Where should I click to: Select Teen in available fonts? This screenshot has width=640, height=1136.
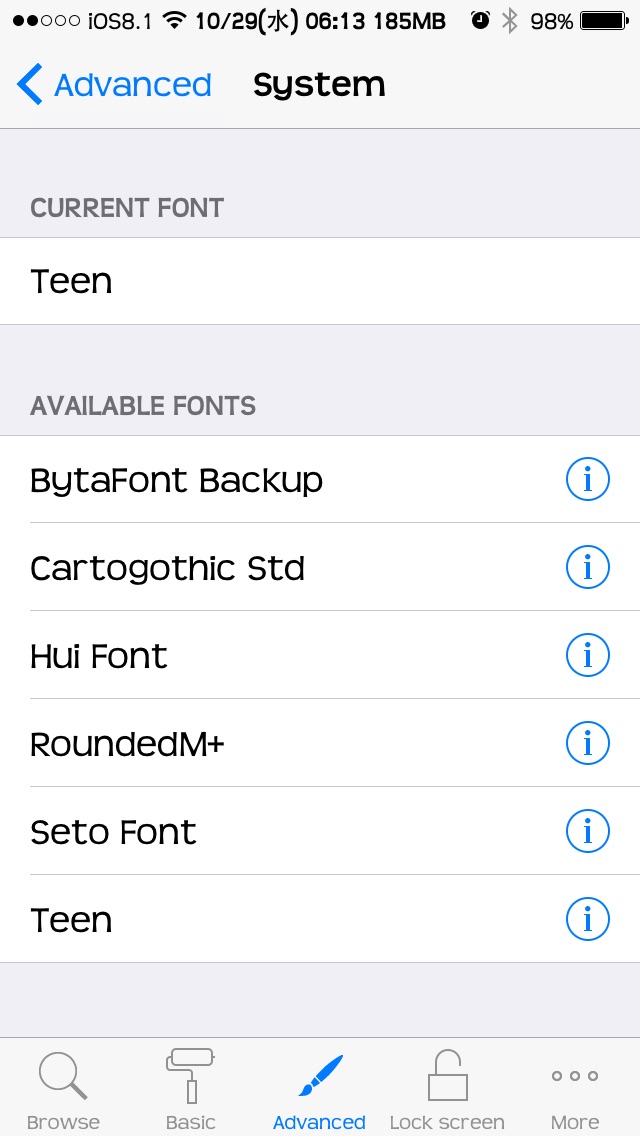tap(320, 919)
